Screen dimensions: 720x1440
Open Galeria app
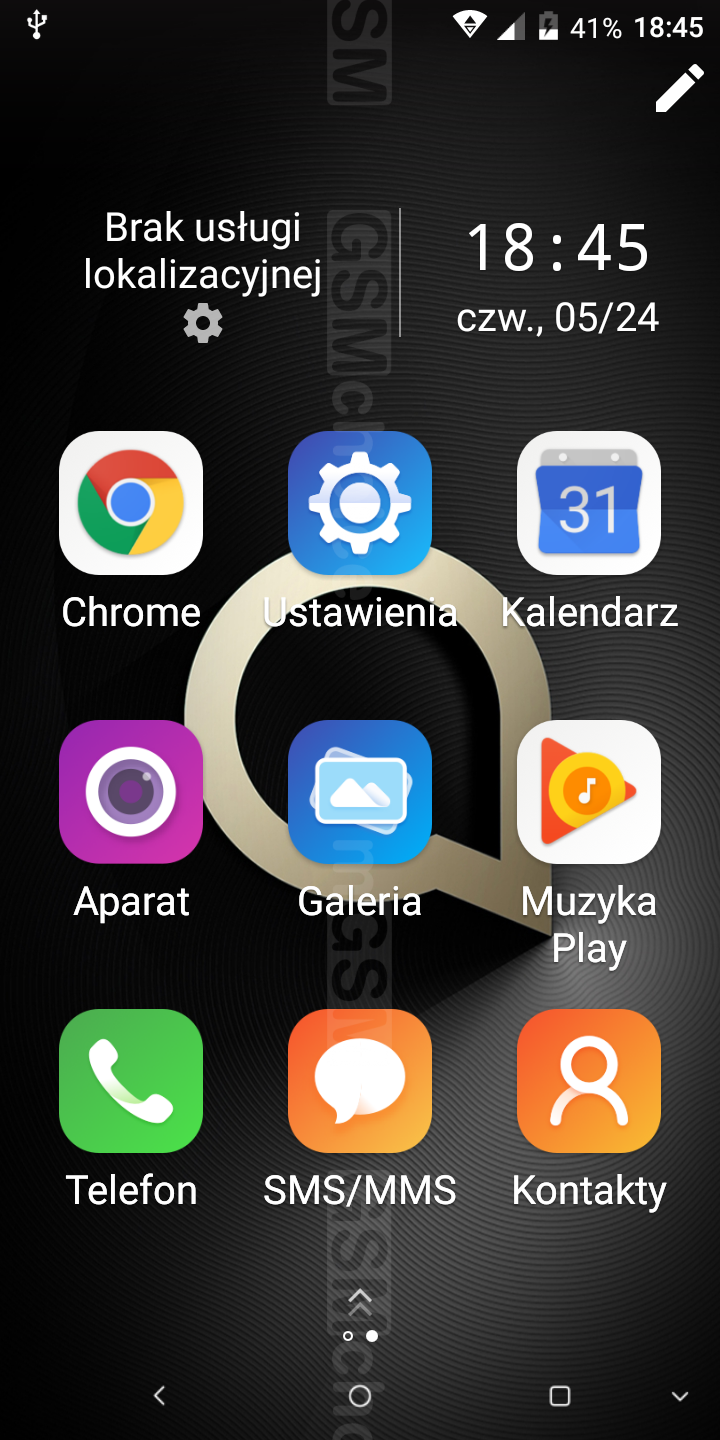360,792
